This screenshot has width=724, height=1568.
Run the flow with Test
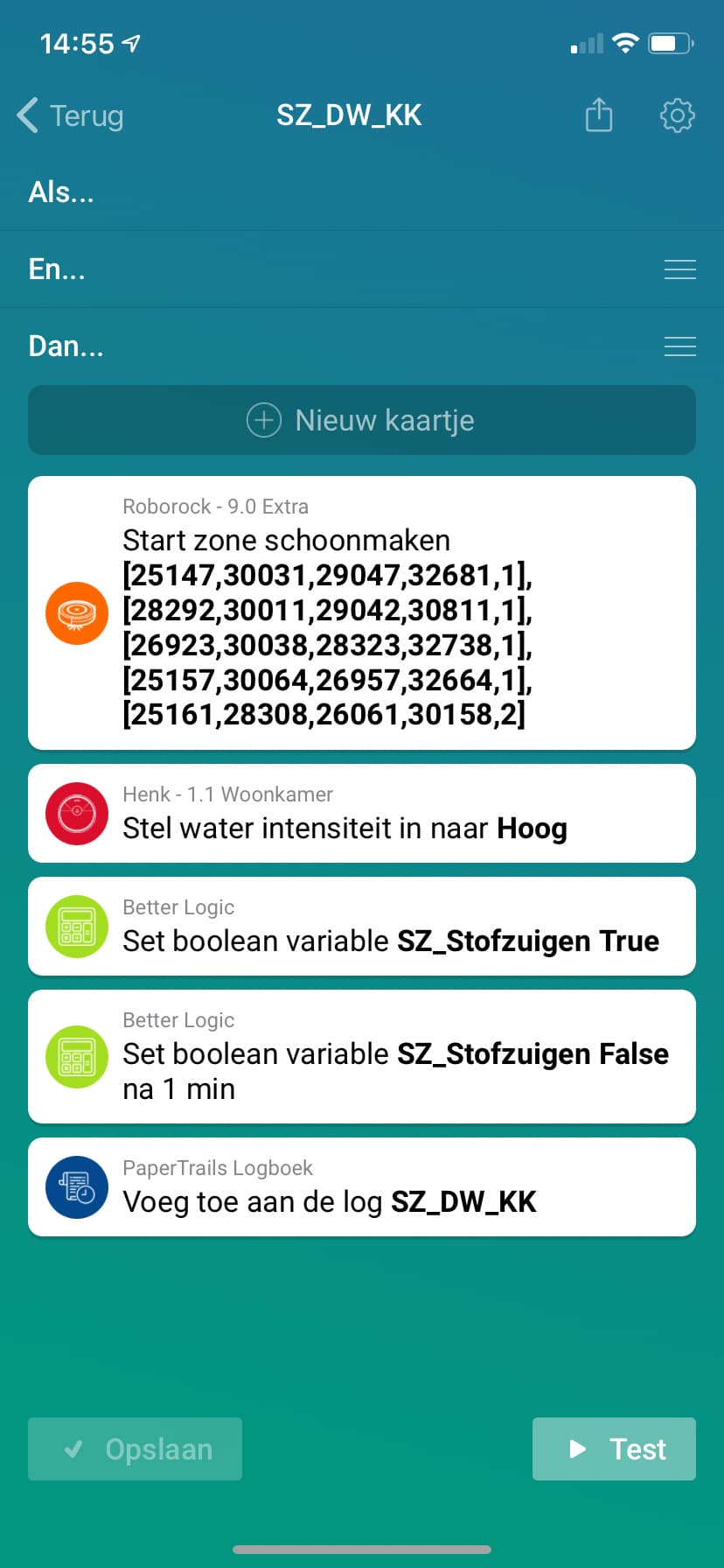(x=614, y=1449)
